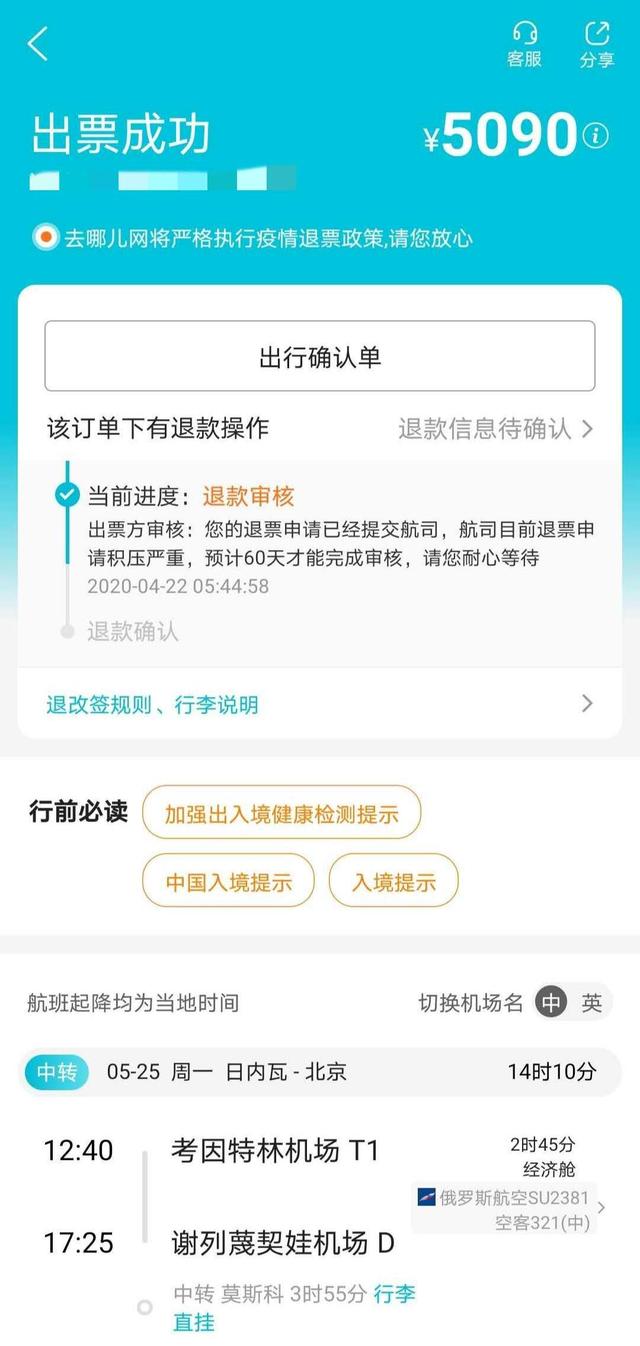Open the 加强出入境健康检测提示 chip
The height and width of the screenshot is (1346, 640).
281,813
